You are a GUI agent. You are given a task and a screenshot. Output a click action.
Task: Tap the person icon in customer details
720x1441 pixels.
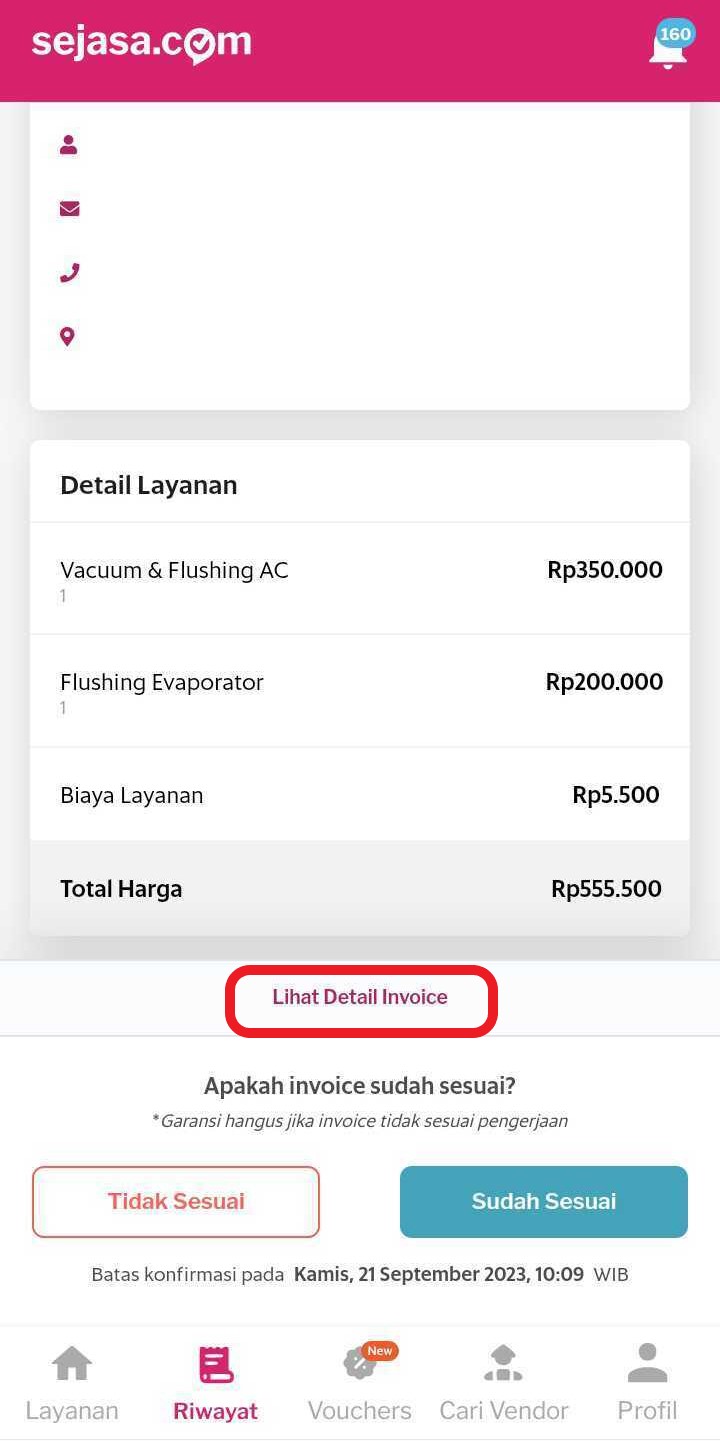[67, 145]
